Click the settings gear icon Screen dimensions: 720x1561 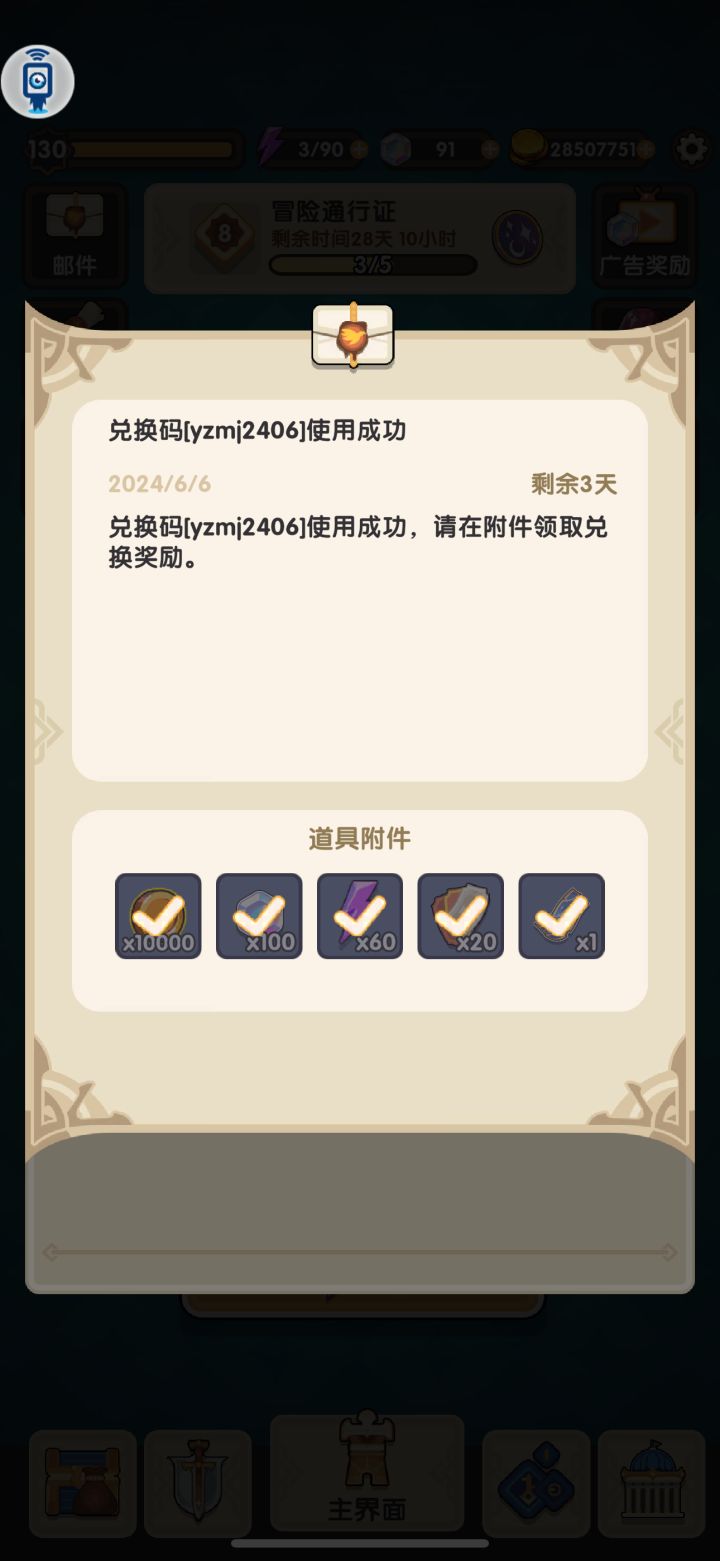click(x=689, y=148)
